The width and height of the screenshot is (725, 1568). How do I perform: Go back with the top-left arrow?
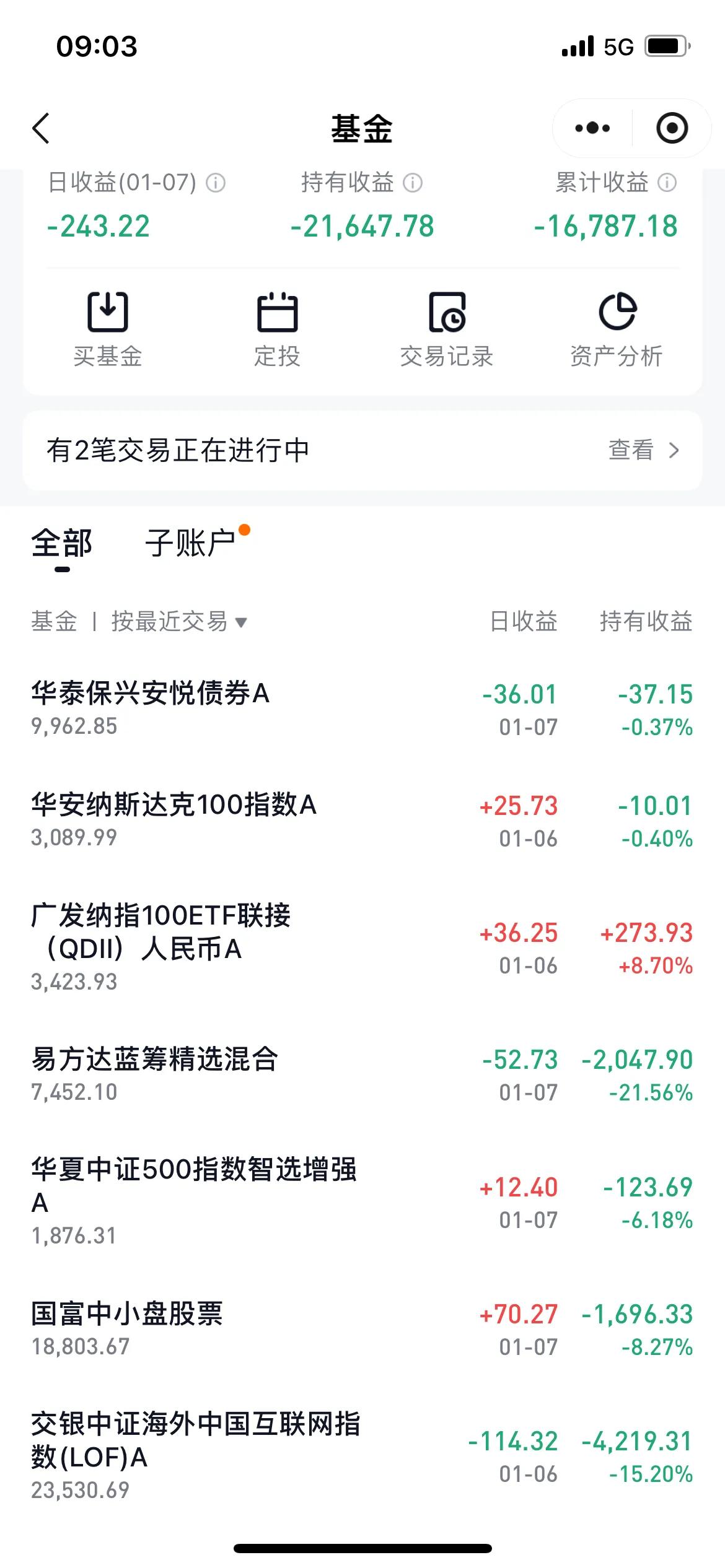click(x=41, y=129)
